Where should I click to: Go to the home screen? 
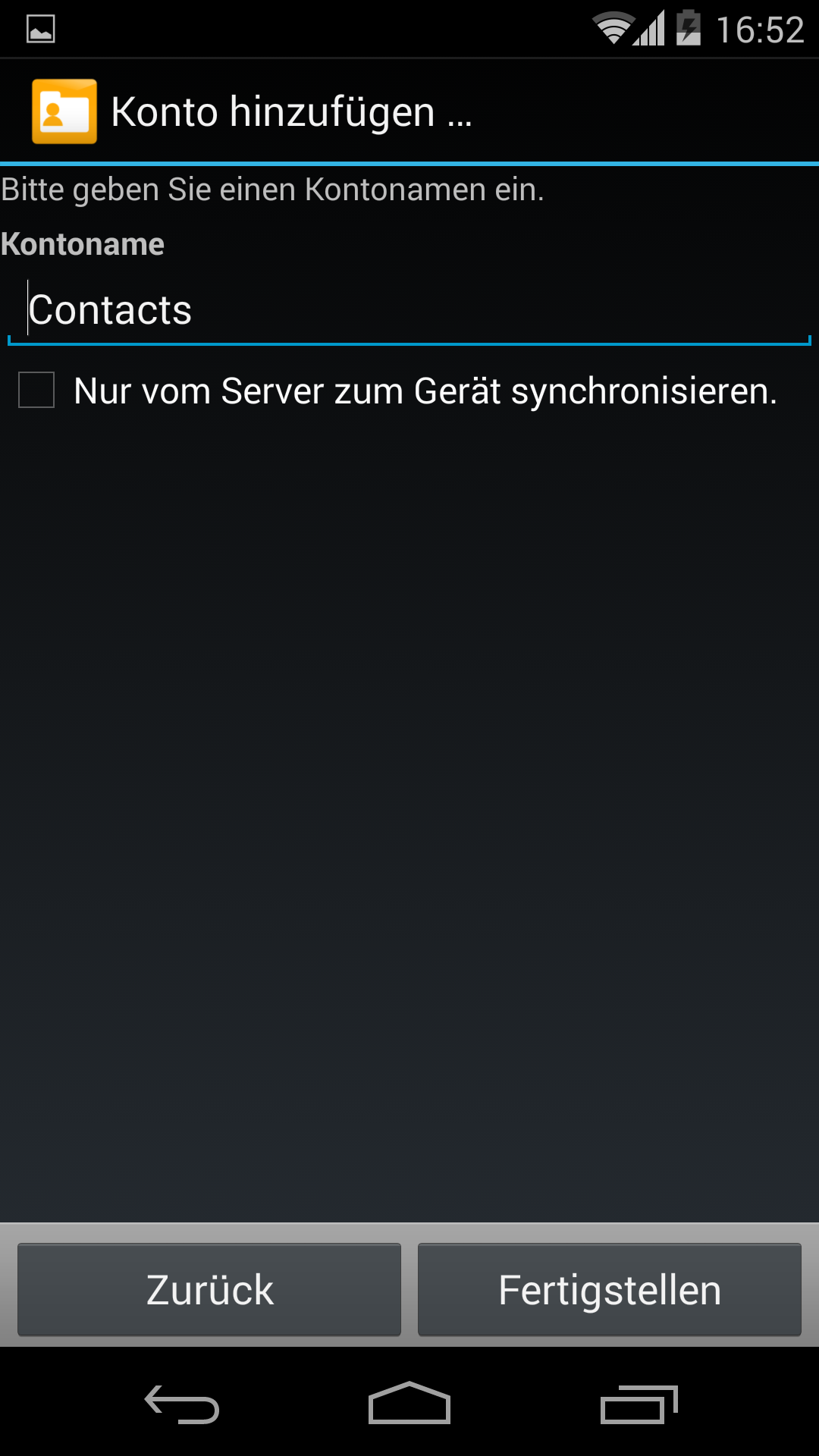409,1403
